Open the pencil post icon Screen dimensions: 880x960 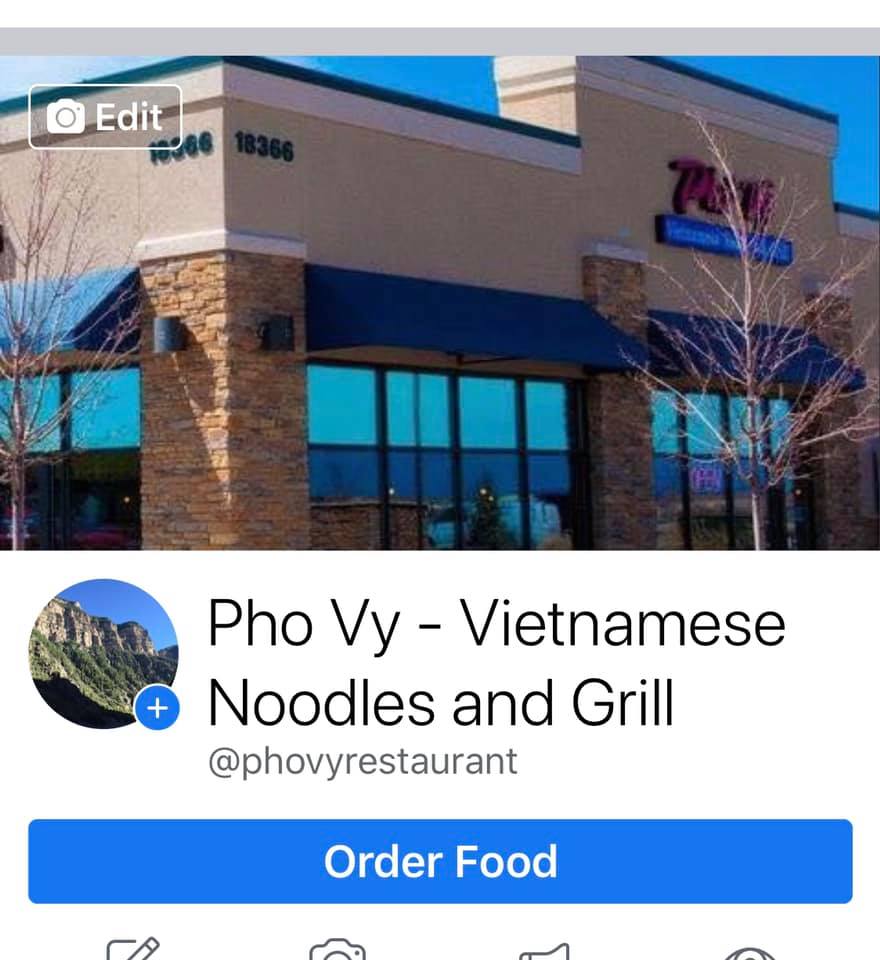pos(133,948)
